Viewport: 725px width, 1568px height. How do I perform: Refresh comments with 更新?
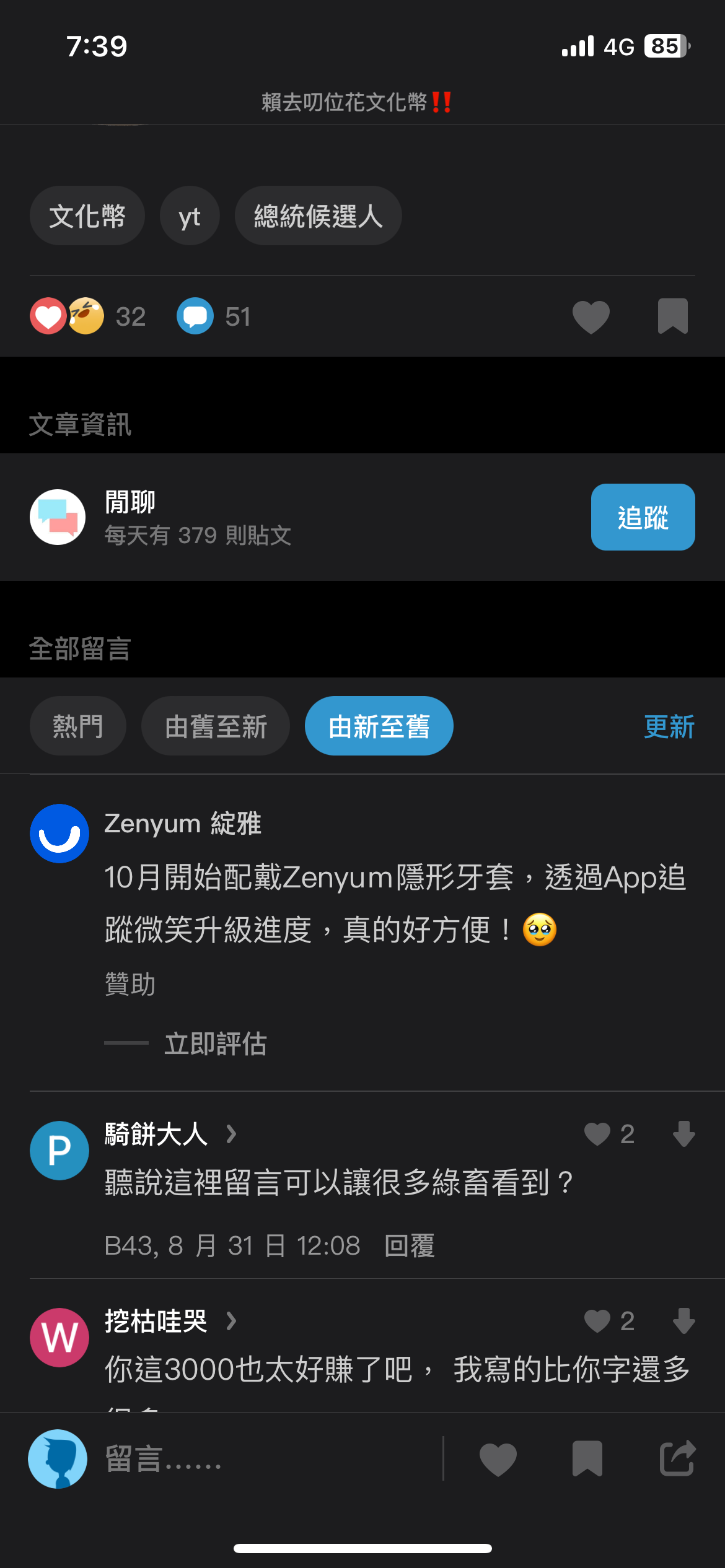click(x=669, y=726)
